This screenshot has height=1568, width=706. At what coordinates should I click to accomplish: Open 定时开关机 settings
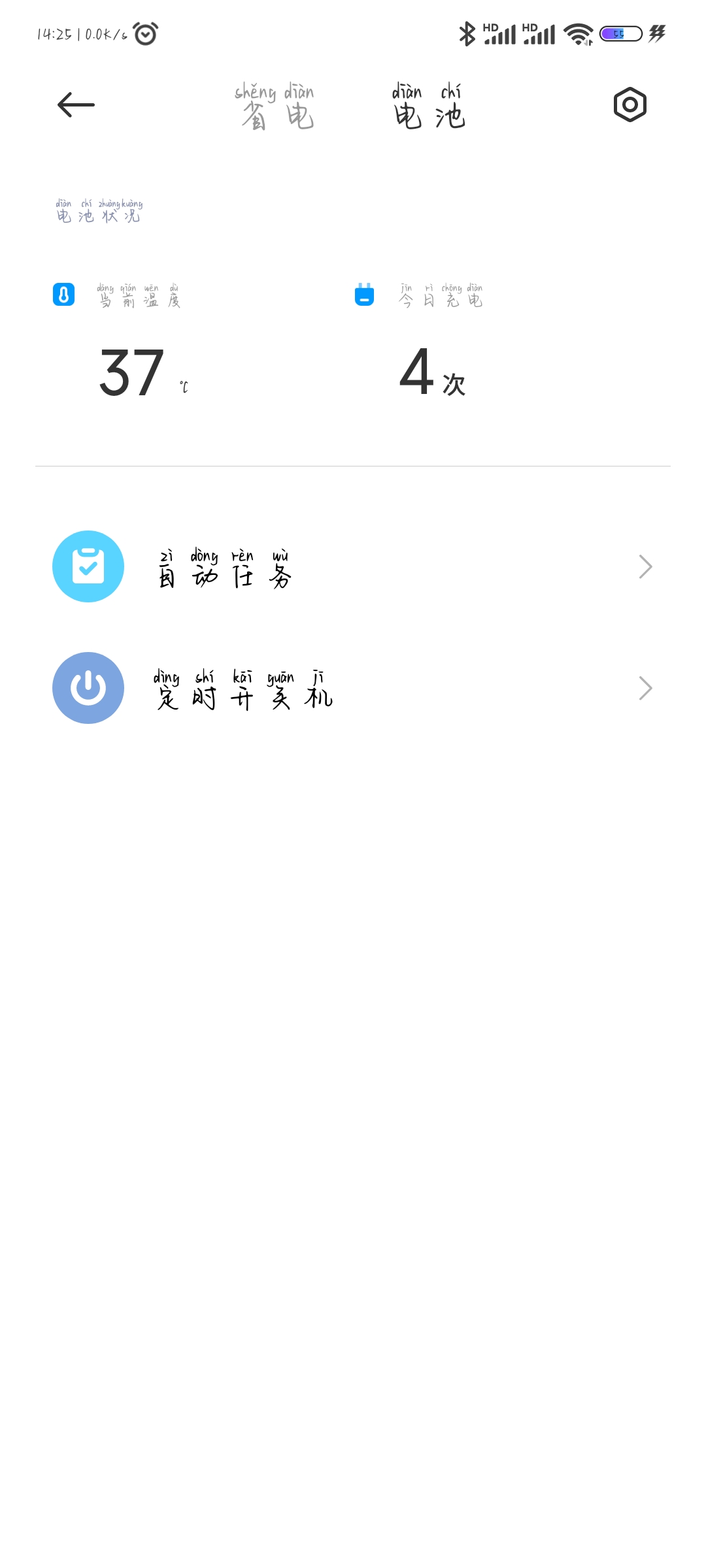(353, 688)
